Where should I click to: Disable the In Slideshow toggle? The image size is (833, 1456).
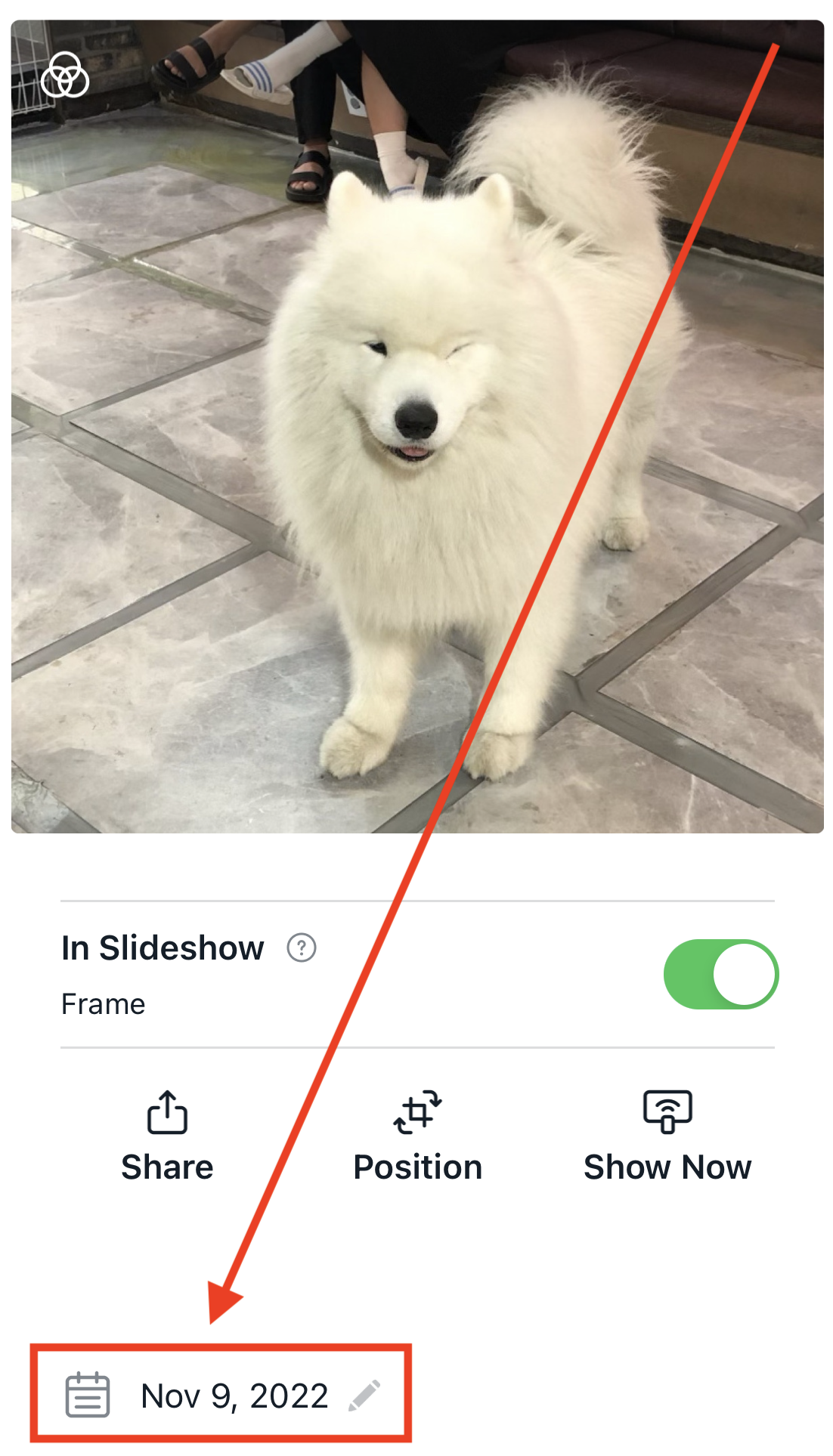(720, 975)
